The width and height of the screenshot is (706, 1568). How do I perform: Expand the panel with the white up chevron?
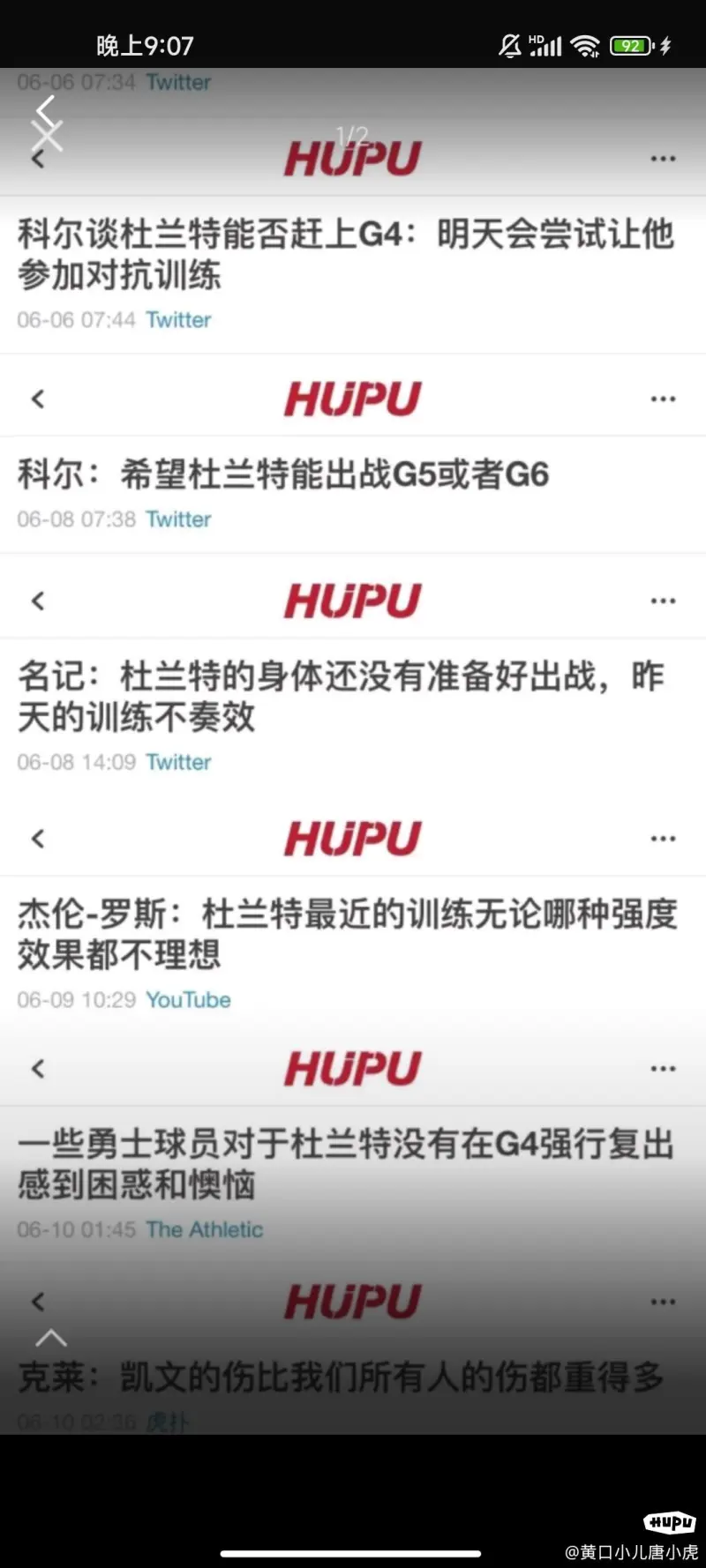(x=51, y=1338)
